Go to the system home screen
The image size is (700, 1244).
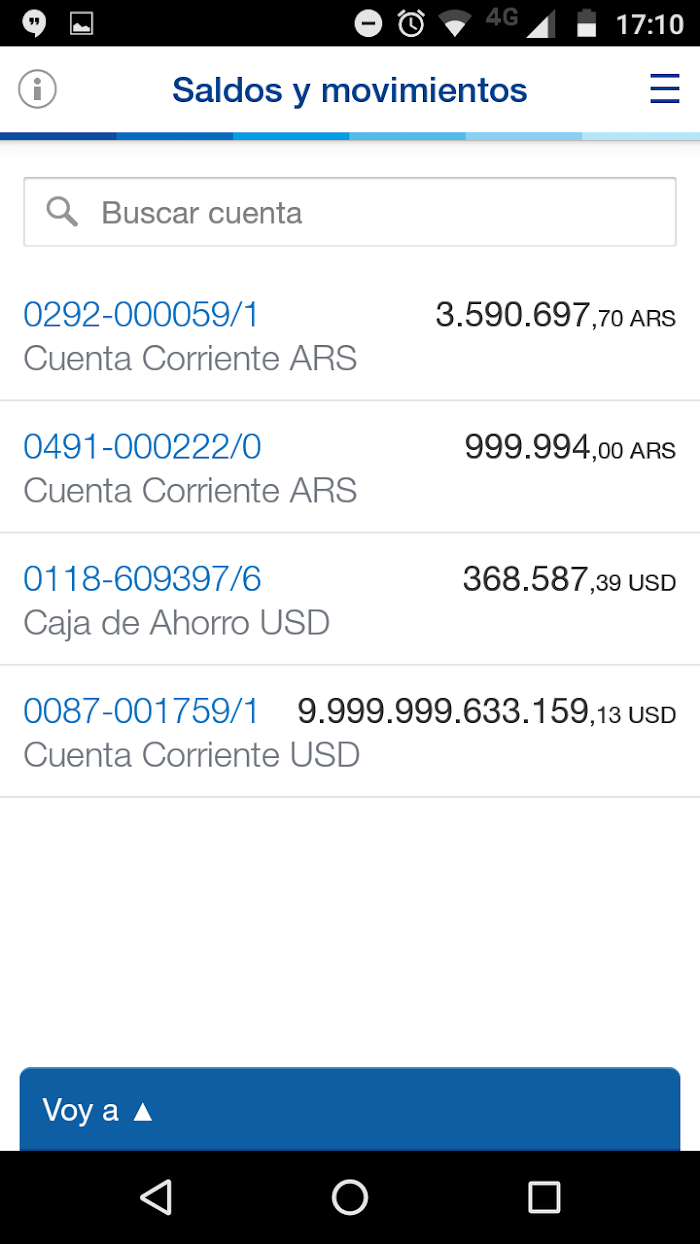click(350, 1197)
